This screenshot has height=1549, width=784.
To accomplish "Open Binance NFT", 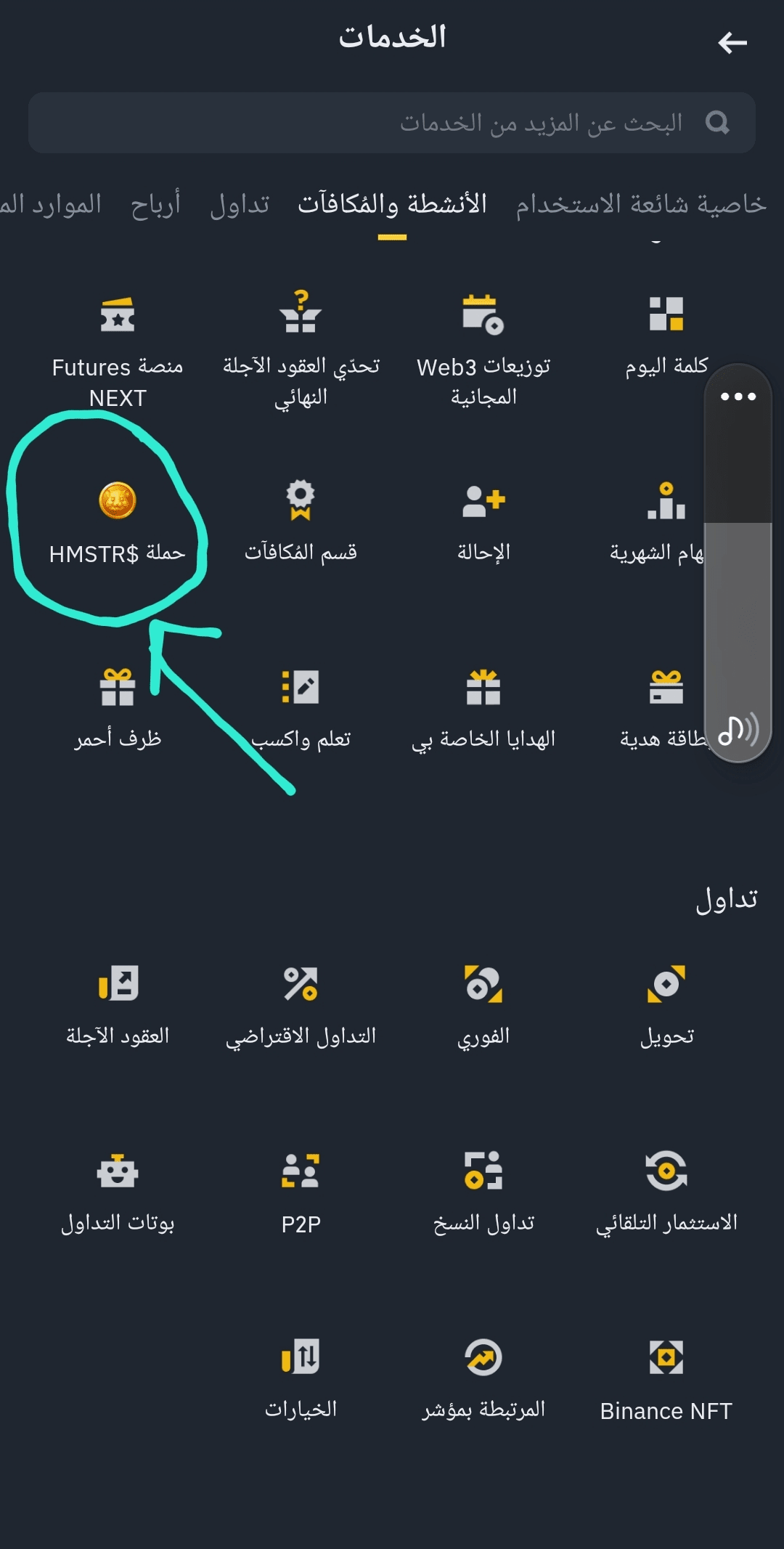I will tap(666, 1376).
